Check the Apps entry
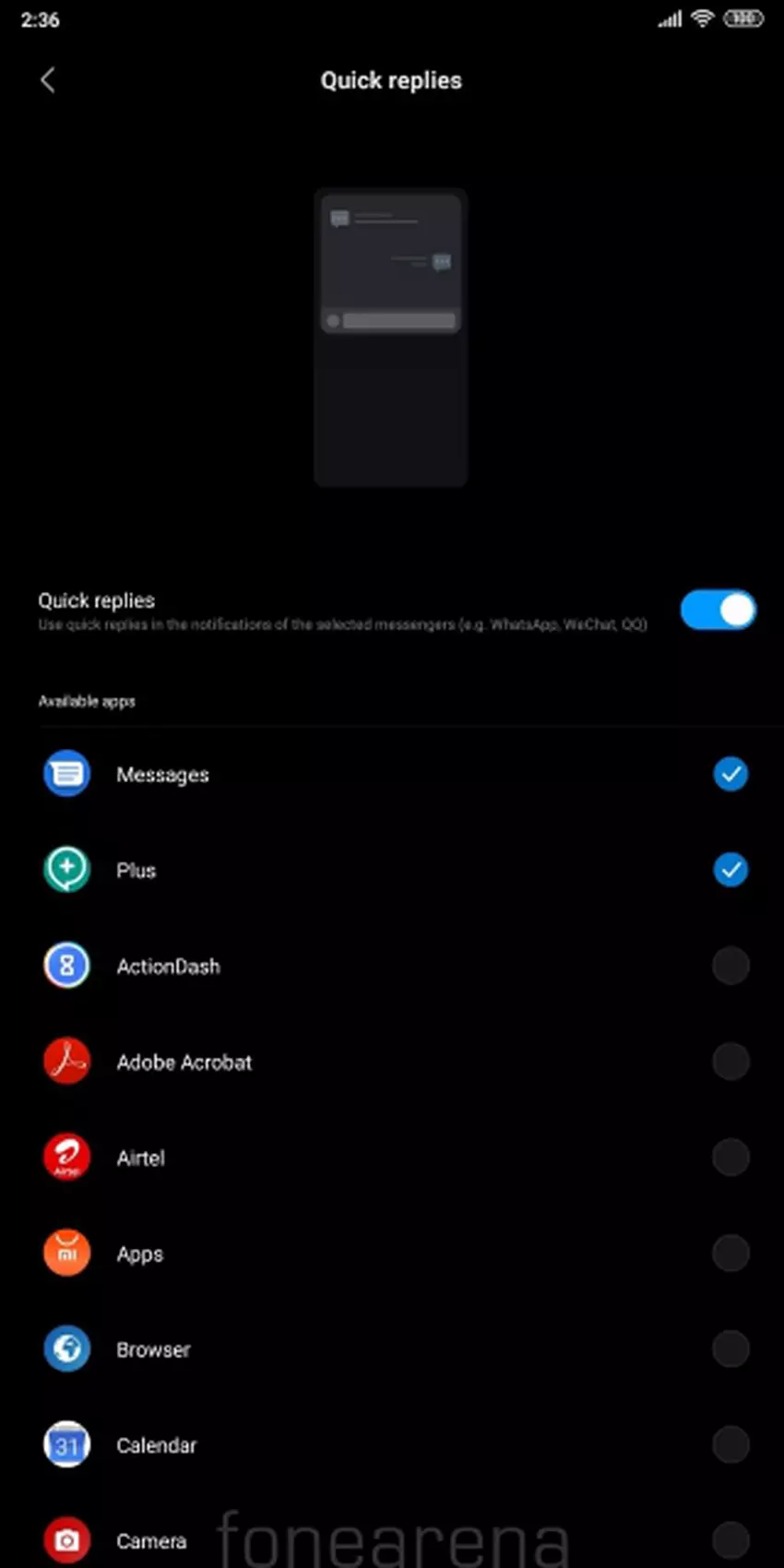Viewport: 784px width, 1568px height. (730, 1253)
